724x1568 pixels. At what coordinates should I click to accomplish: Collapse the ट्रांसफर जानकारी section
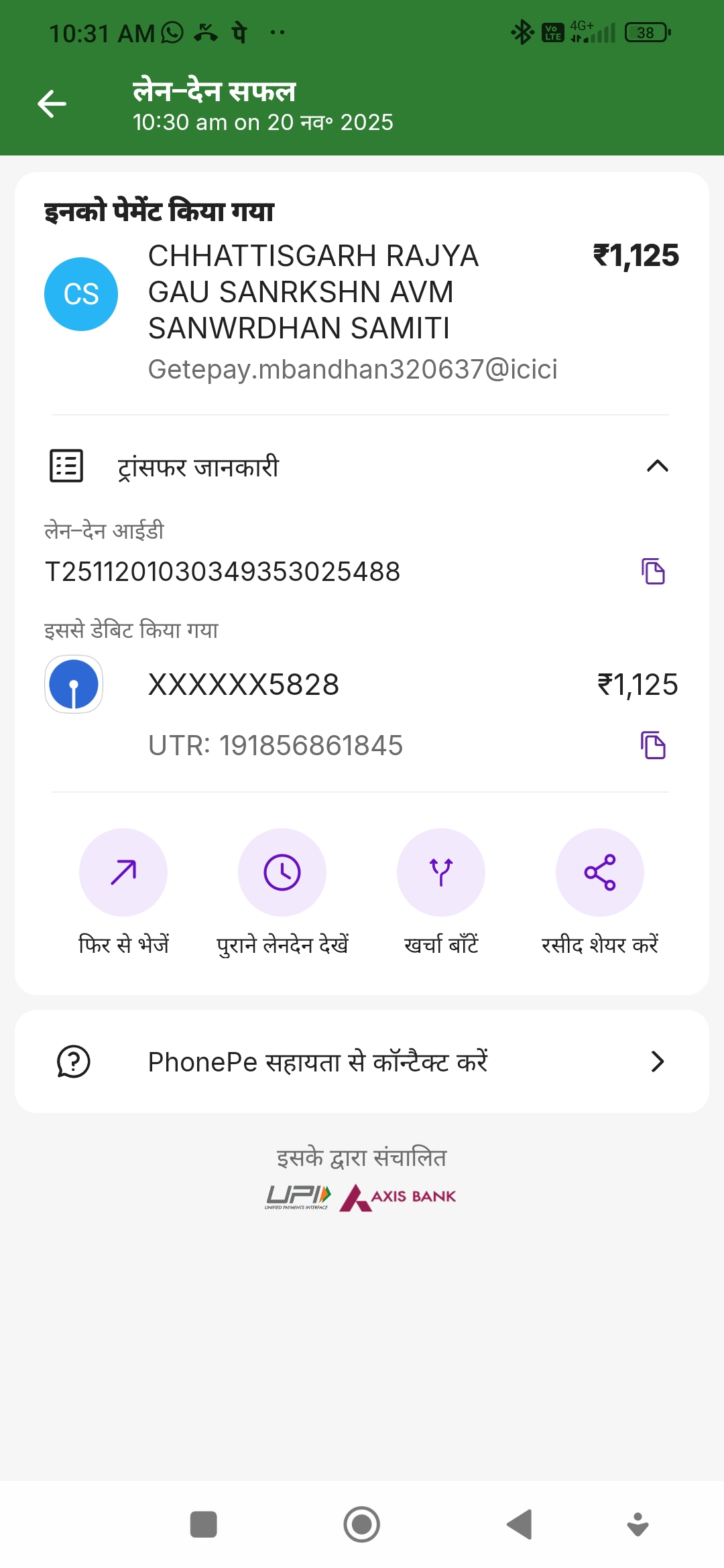point(657,466)
